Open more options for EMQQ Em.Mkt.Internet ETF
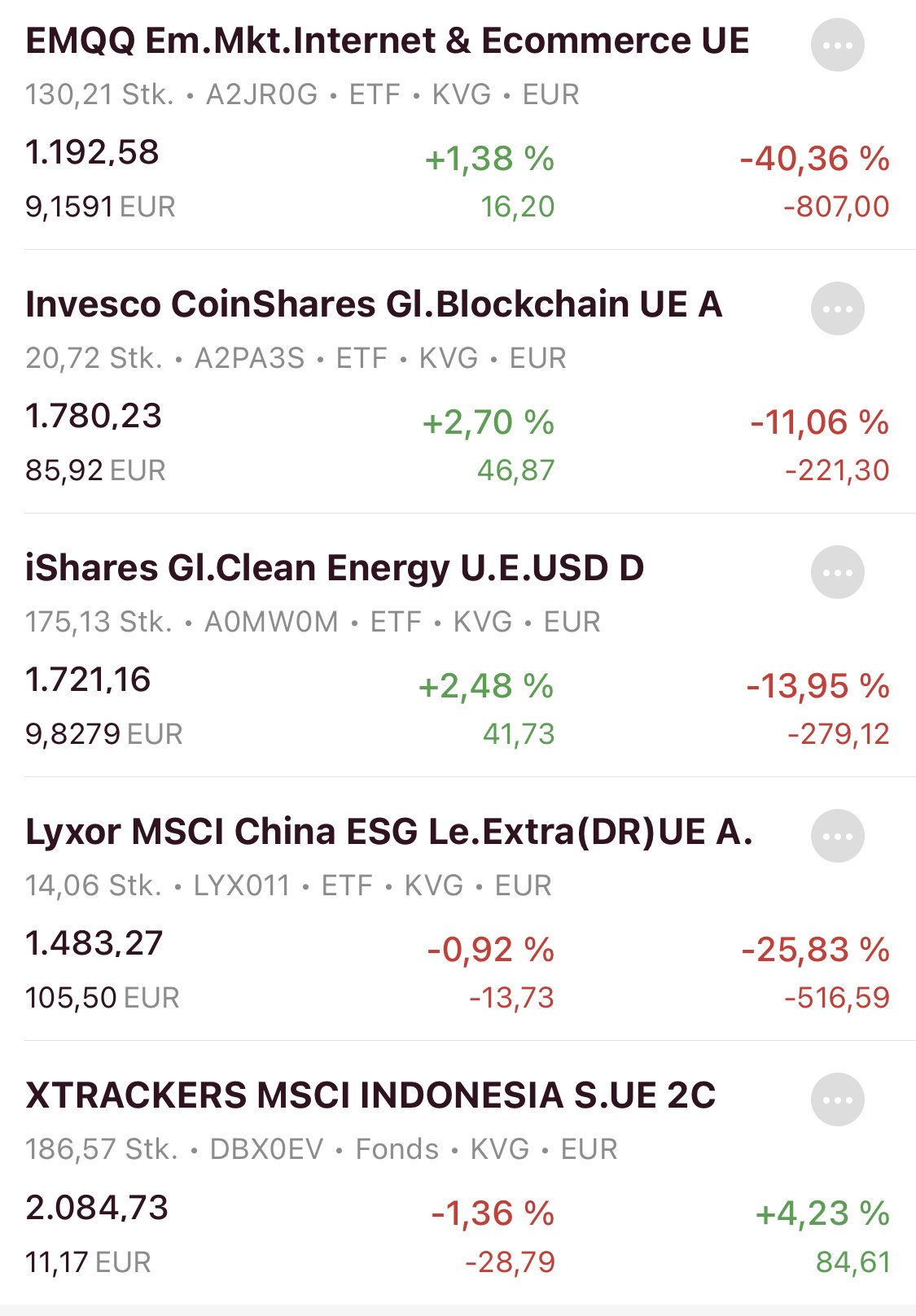This screenshot has height=1316, width=916. (x=837, y=46)
